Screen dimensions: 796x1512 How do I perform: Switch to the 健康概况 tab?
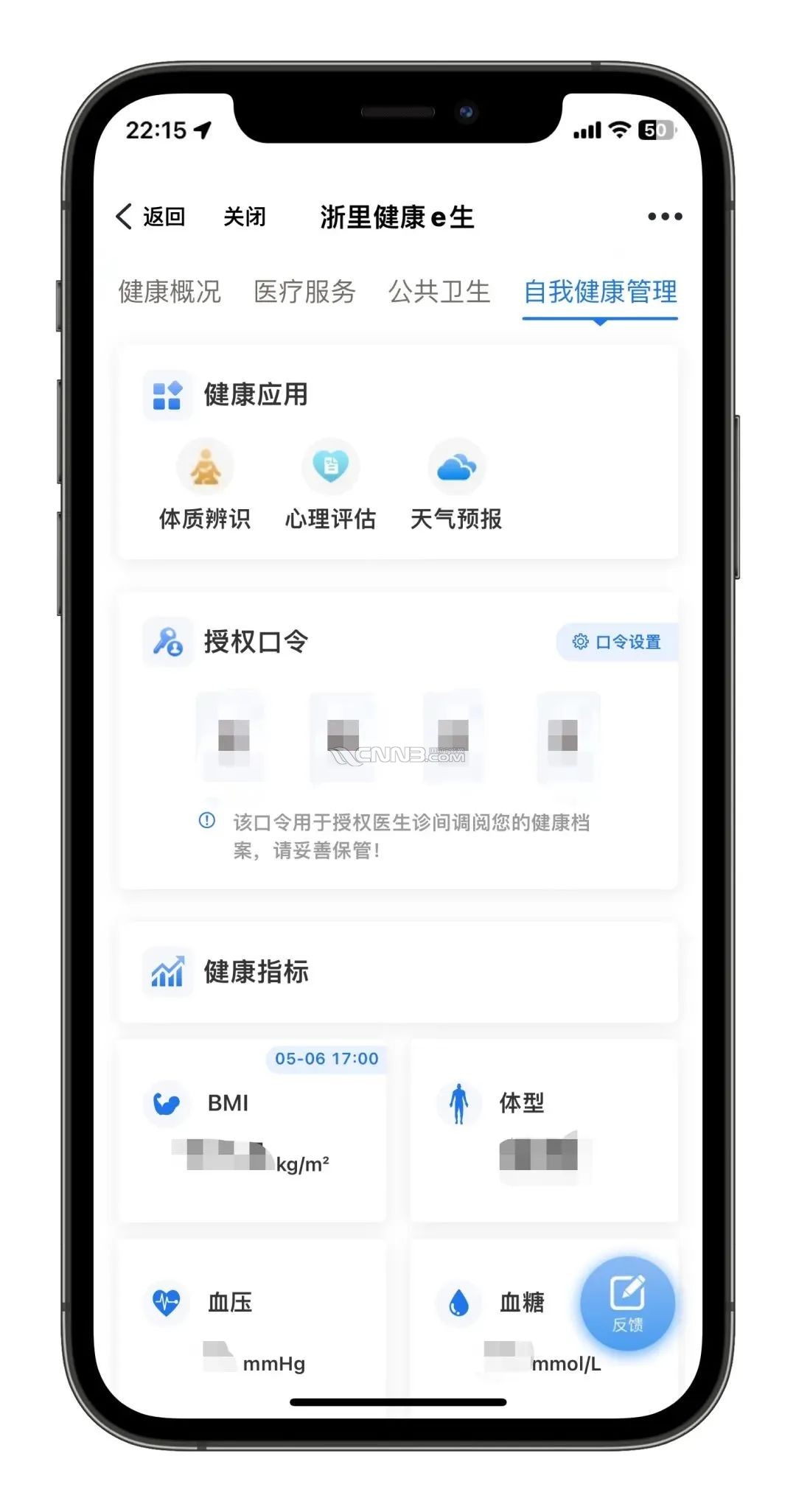click(170, 292)
